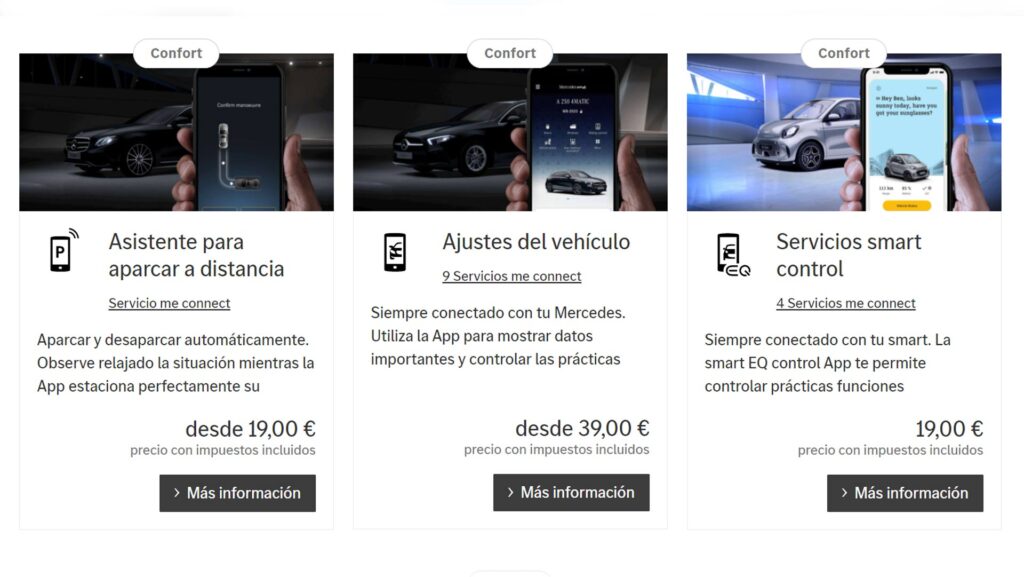The height and width of the screenshot is (577, 1024).
Task: Open Más información for Ajustes del vehículo
Action: coord(571,492)
